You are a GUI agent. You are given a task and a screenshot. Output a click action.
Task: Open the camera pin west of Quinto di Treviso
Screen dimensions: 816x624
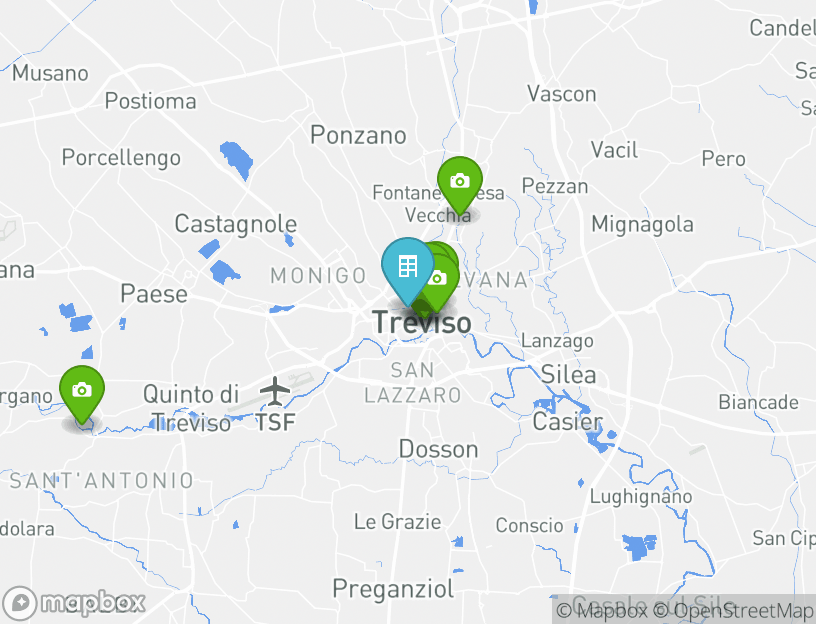click(x=81, y=390)
